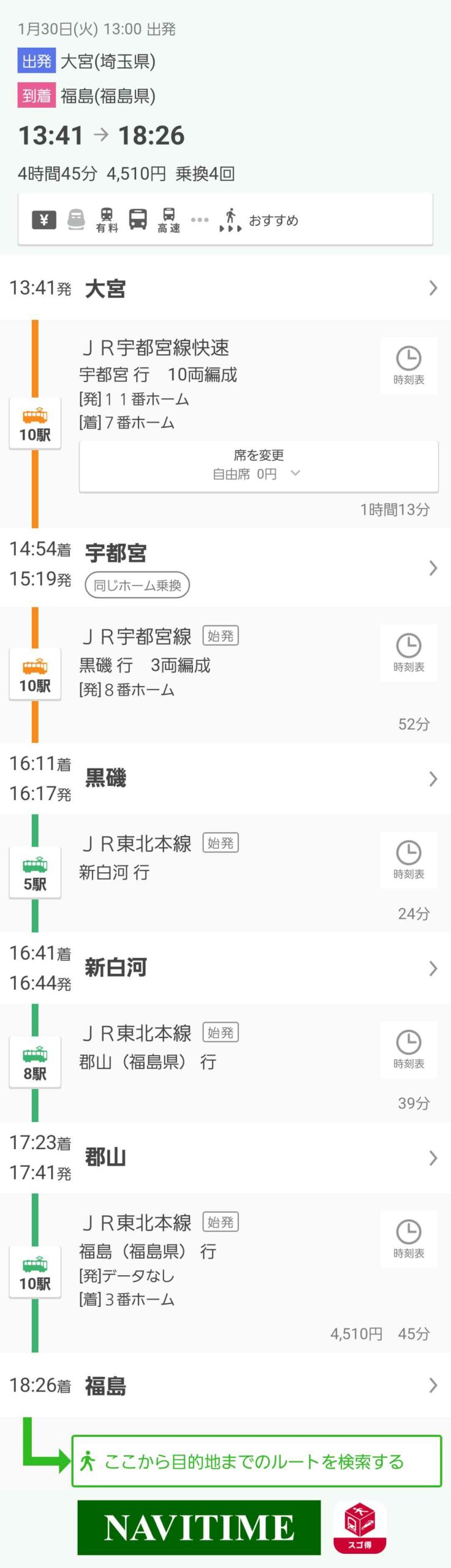The width and height of the screenshot is (451, 1568).
Task: View the 時刻表 for JR宇都宮線快速
Action: click(409, 366)
